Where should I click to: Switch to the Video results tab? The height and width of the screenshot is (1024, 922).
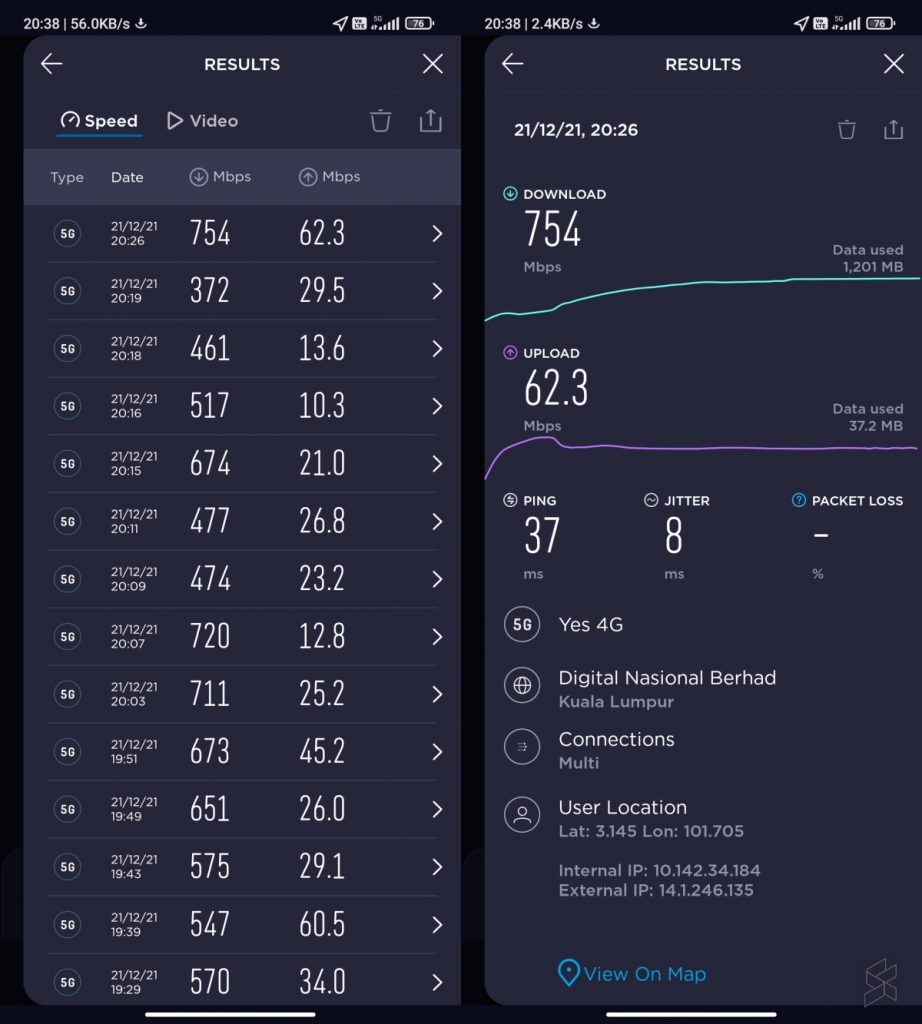[202, 121]
